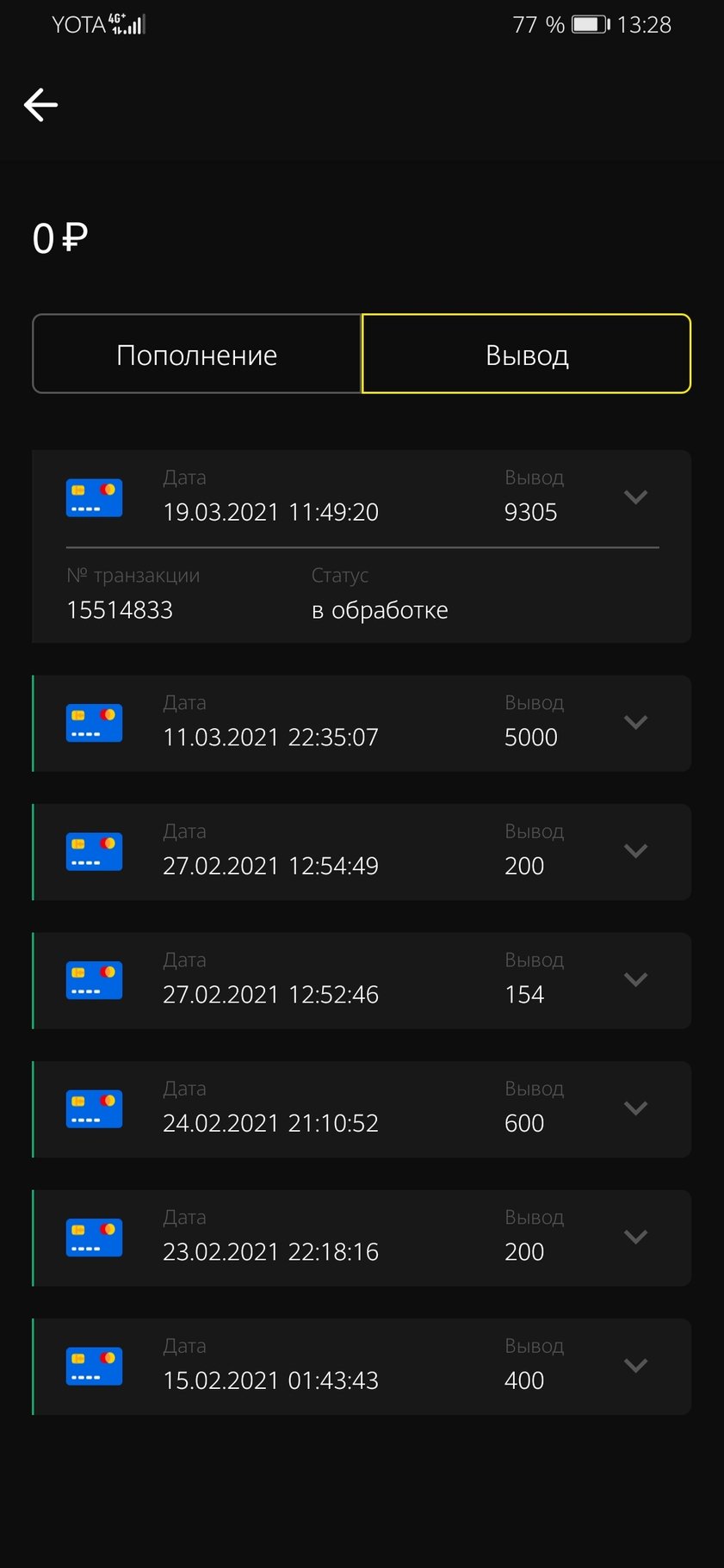The height and width of the screenshot is (1568, 724).
Task: Open details for the 23.02.2021 withdrawal
Action: [x=635, y=1238]
